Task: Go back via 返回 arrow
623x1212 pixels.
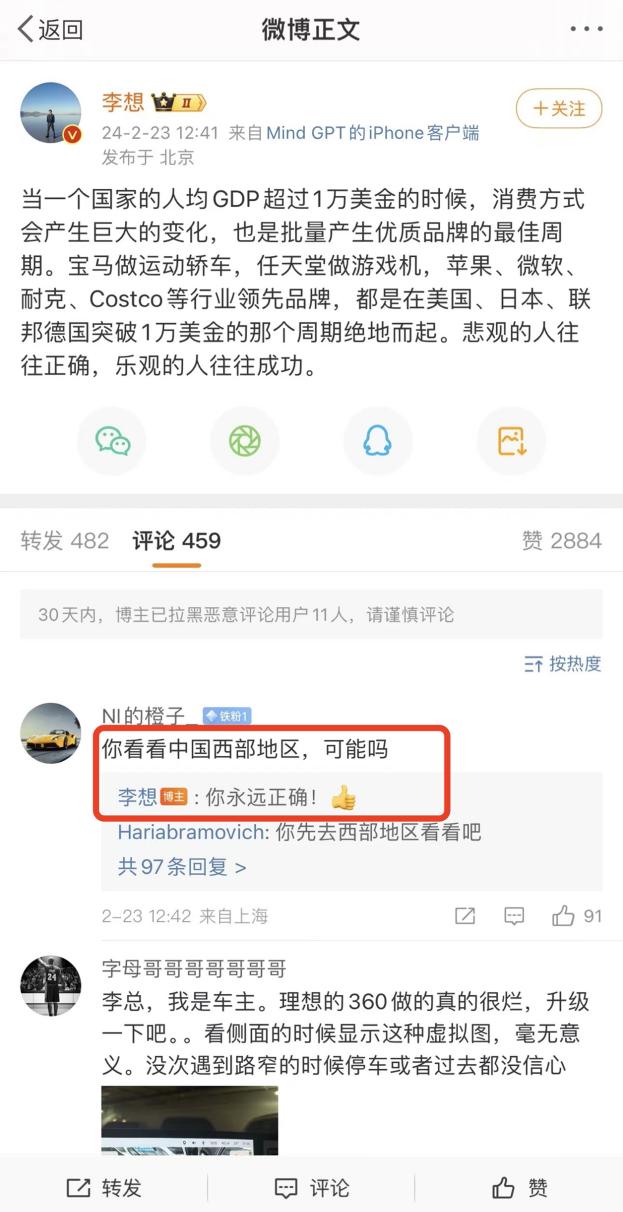Action: click(x=48, y=29)
